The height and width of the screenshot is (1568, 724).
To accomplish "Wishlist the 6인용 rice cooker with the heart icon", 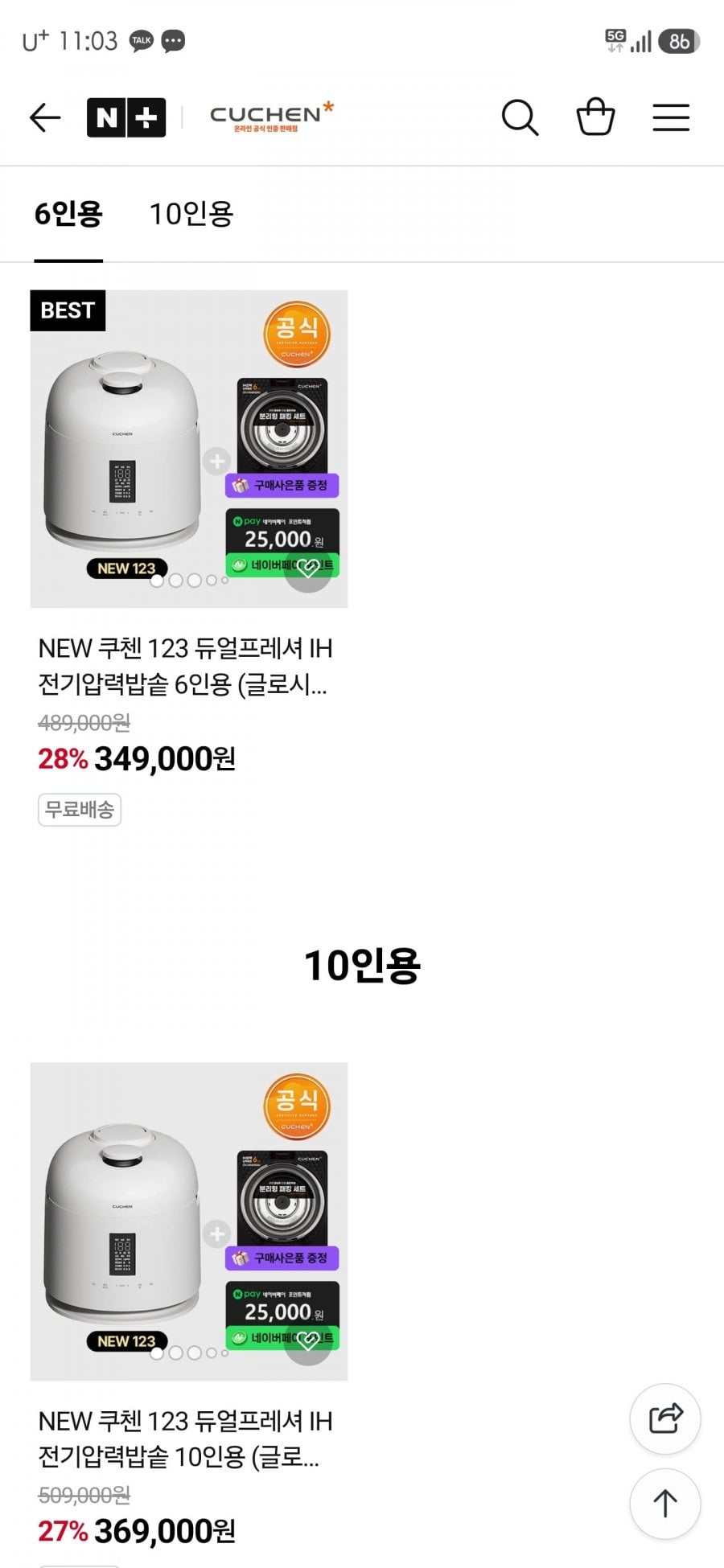I will click(308, 569).
